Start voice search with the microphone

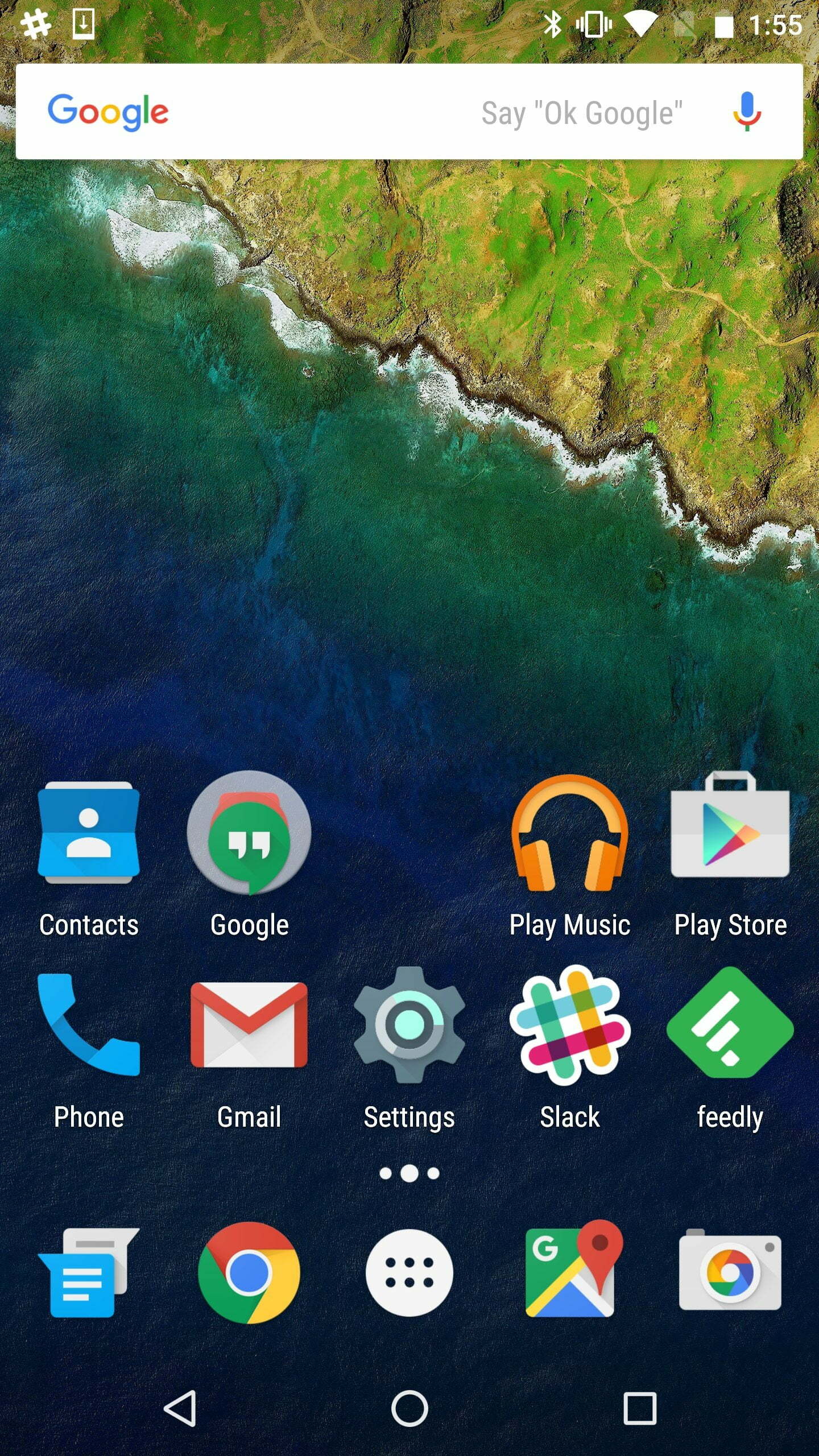(746, 111)
